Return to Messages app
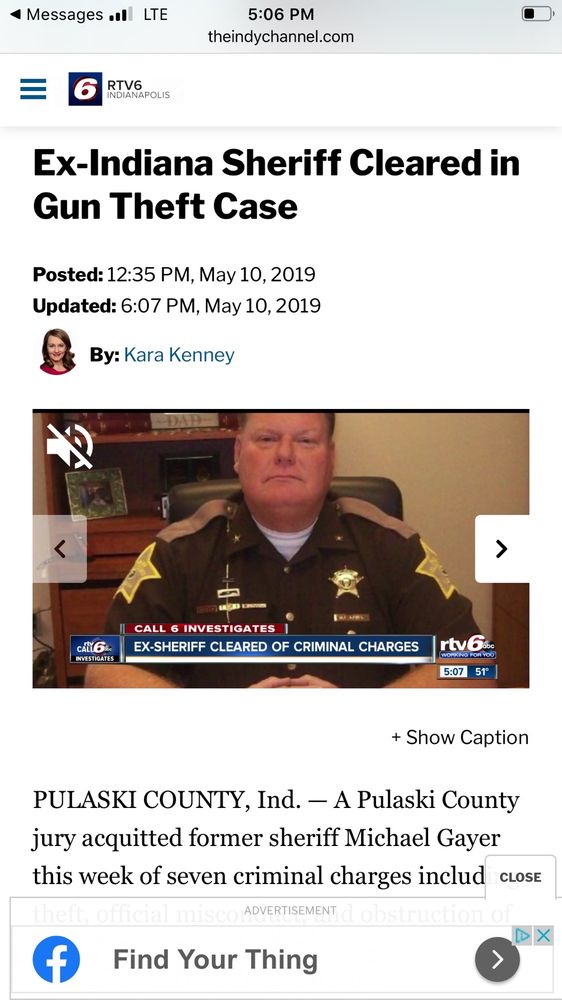This screenshot has height=1000, width=562. coord(57,14)
